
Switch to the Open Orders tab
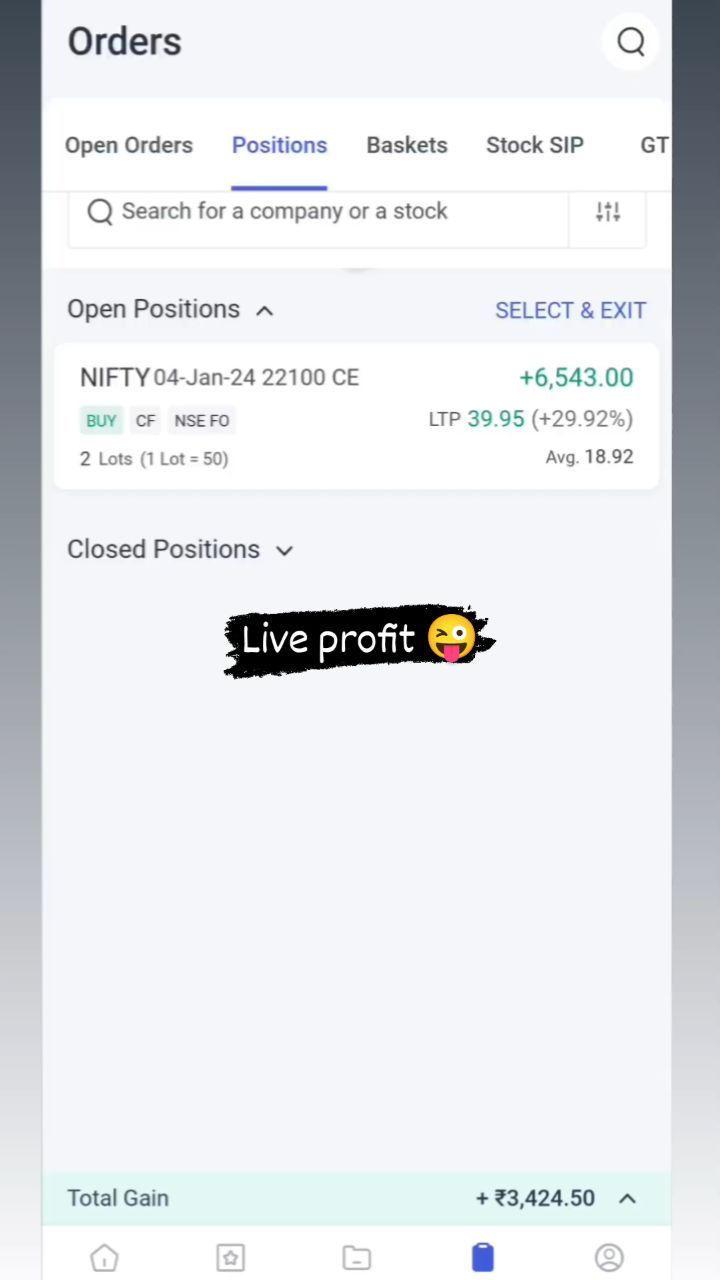tap(129, 145)
